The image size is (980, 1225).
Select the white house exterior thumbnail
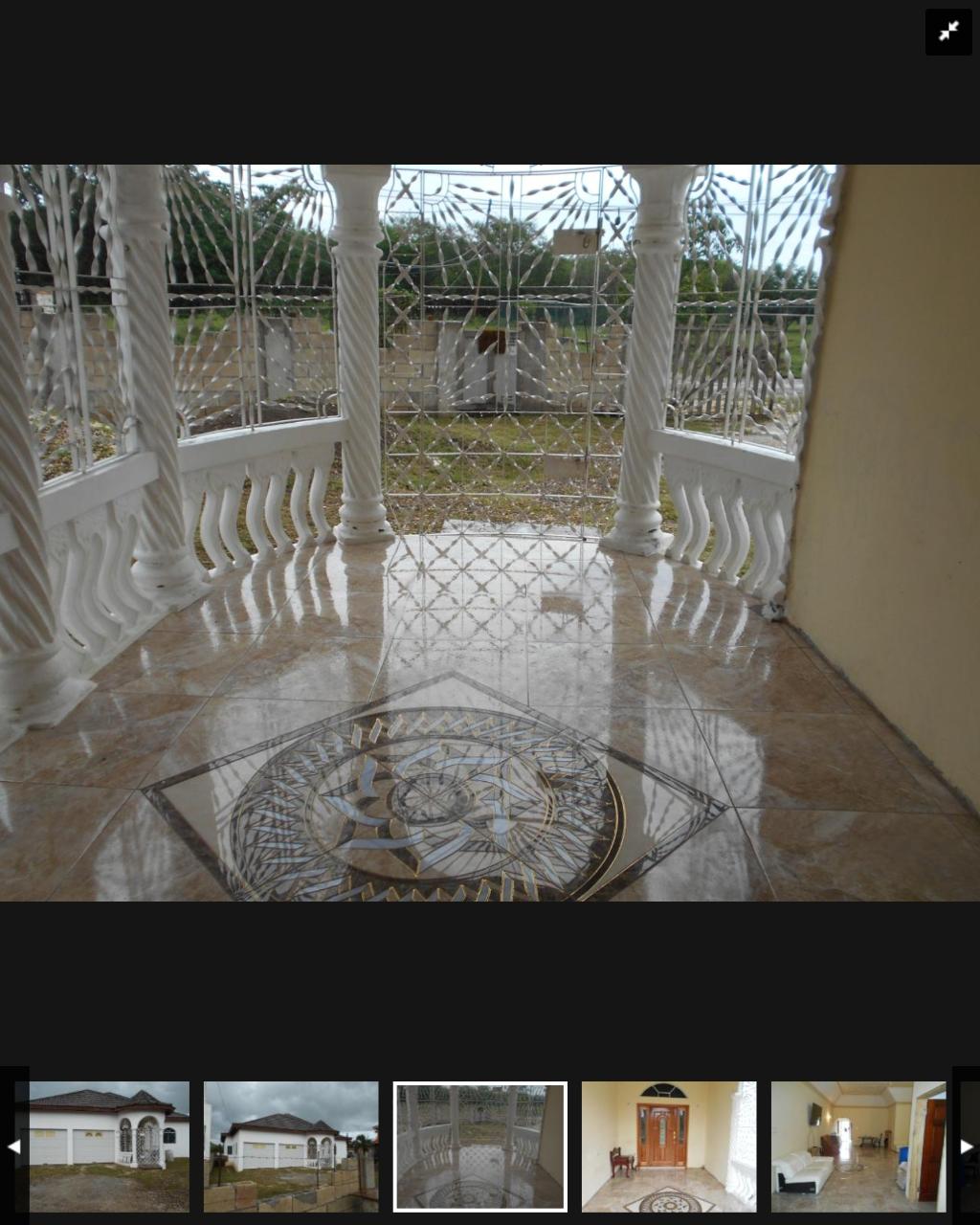tap(107, 1146)
